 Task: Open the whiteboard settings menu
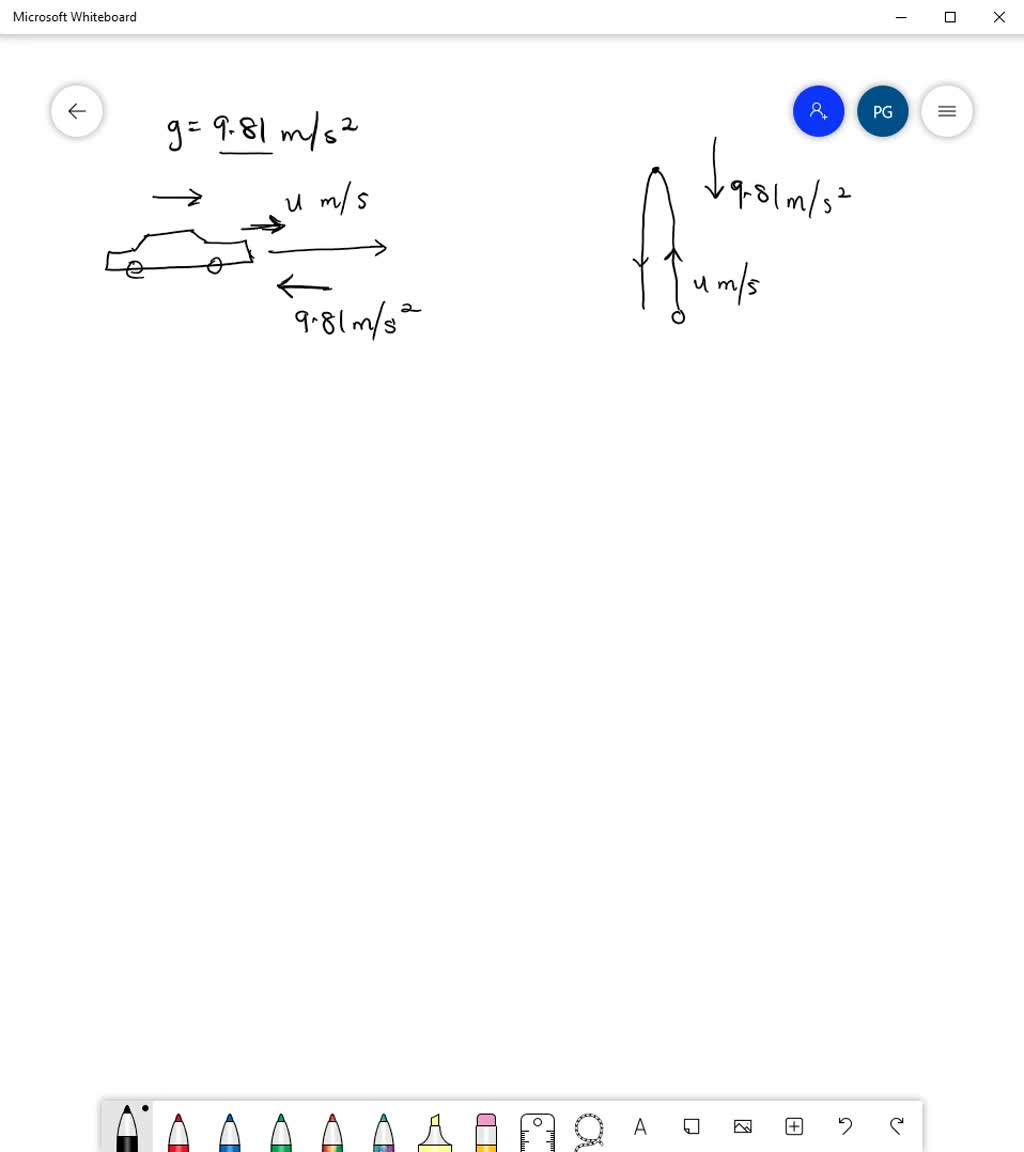[x=946, y=111]
